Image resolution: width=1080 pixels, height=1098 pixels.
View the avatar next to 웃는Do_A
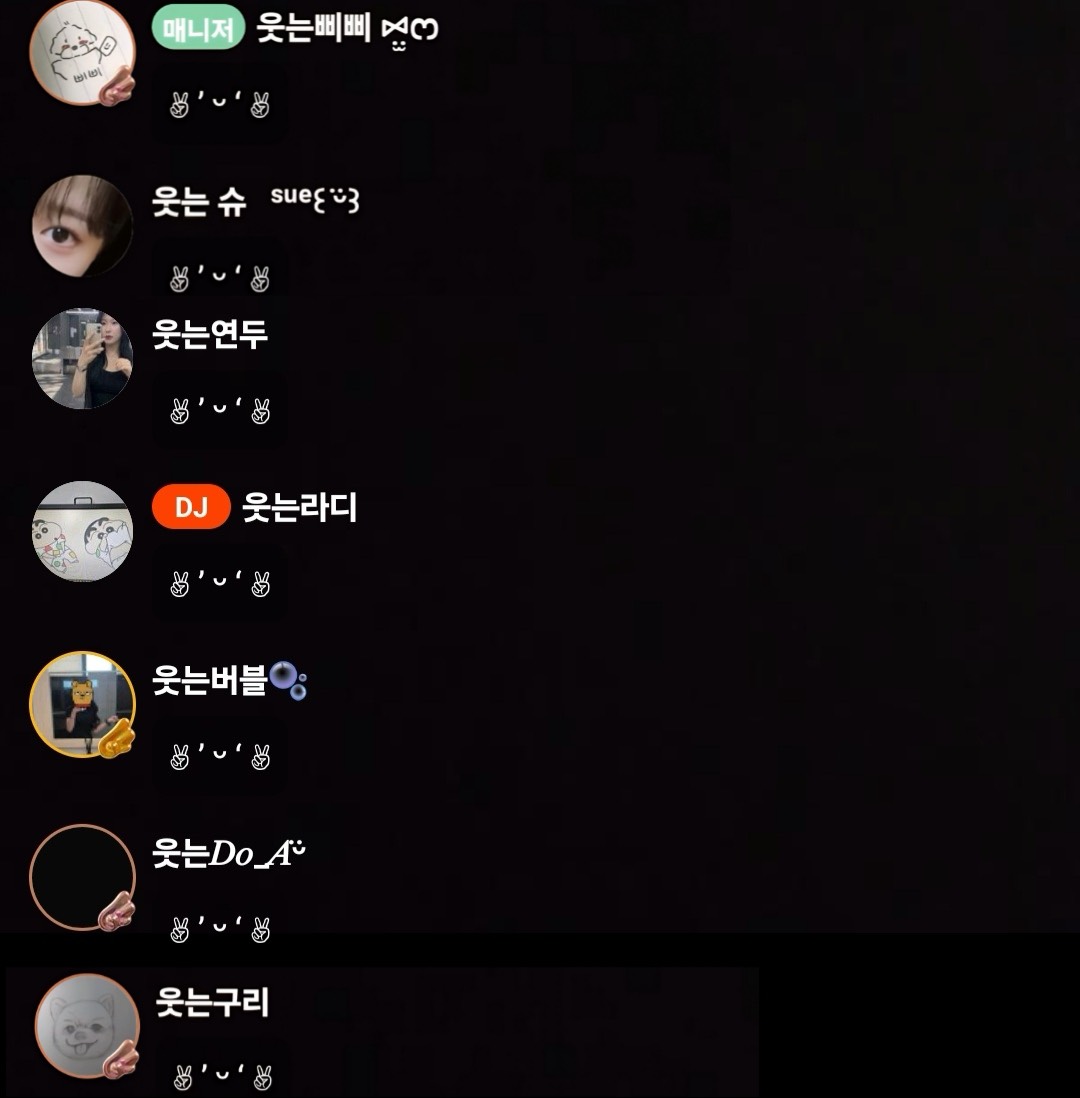tap(82, 877)
